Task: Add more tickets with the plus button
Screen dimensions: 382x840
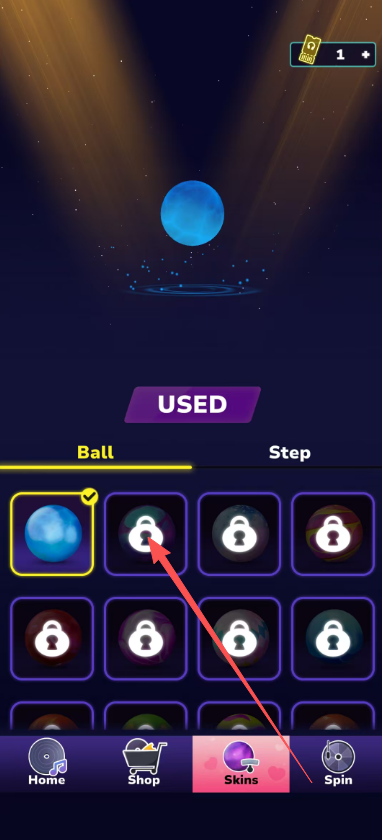Action: [x=366, y=55]
